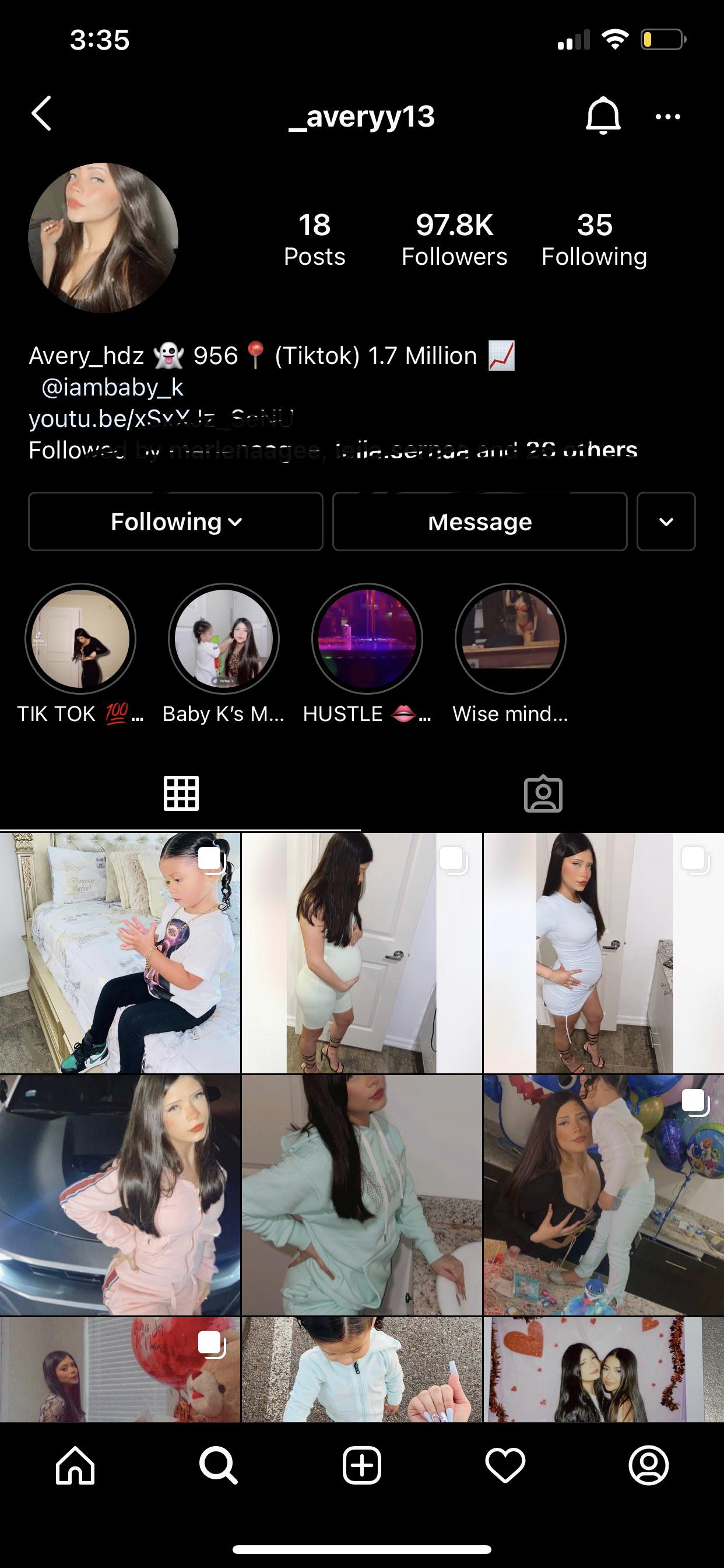Open the post with pink tracksuit
Viewport: 724px width, 1568px height.
click(x=120, y=1194)
